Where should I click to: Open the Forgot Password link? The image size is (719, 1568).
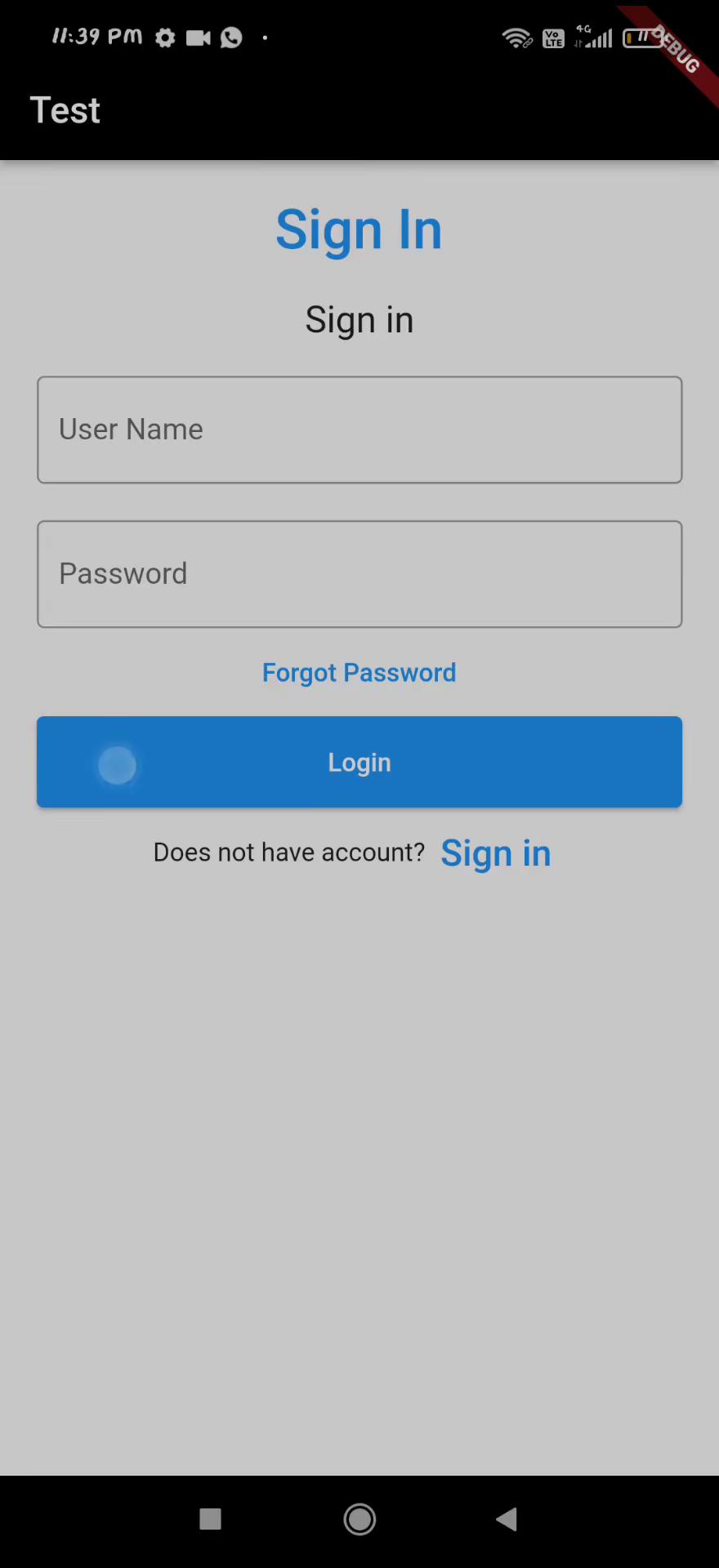coord(359,673)
